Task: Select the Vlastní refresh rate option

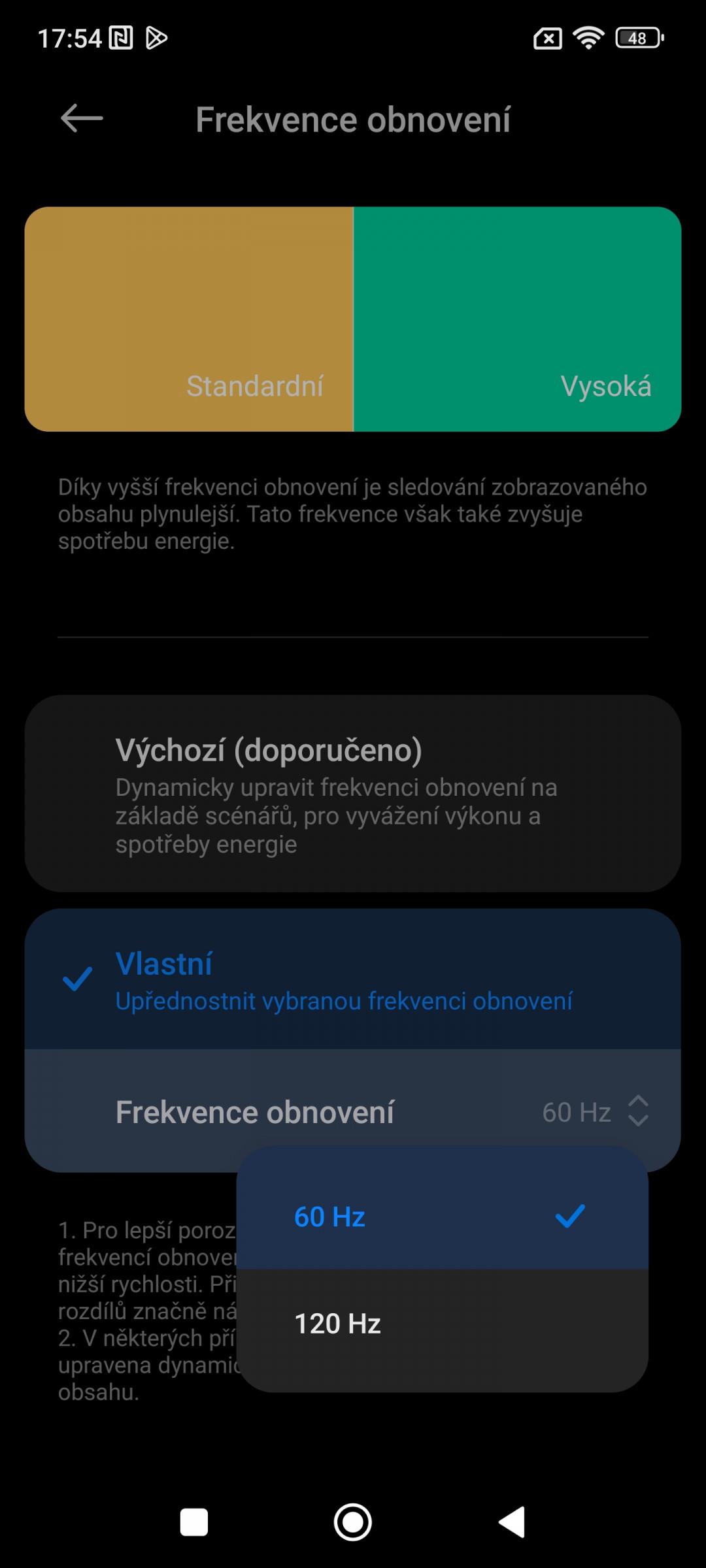Action: [353, 979]
